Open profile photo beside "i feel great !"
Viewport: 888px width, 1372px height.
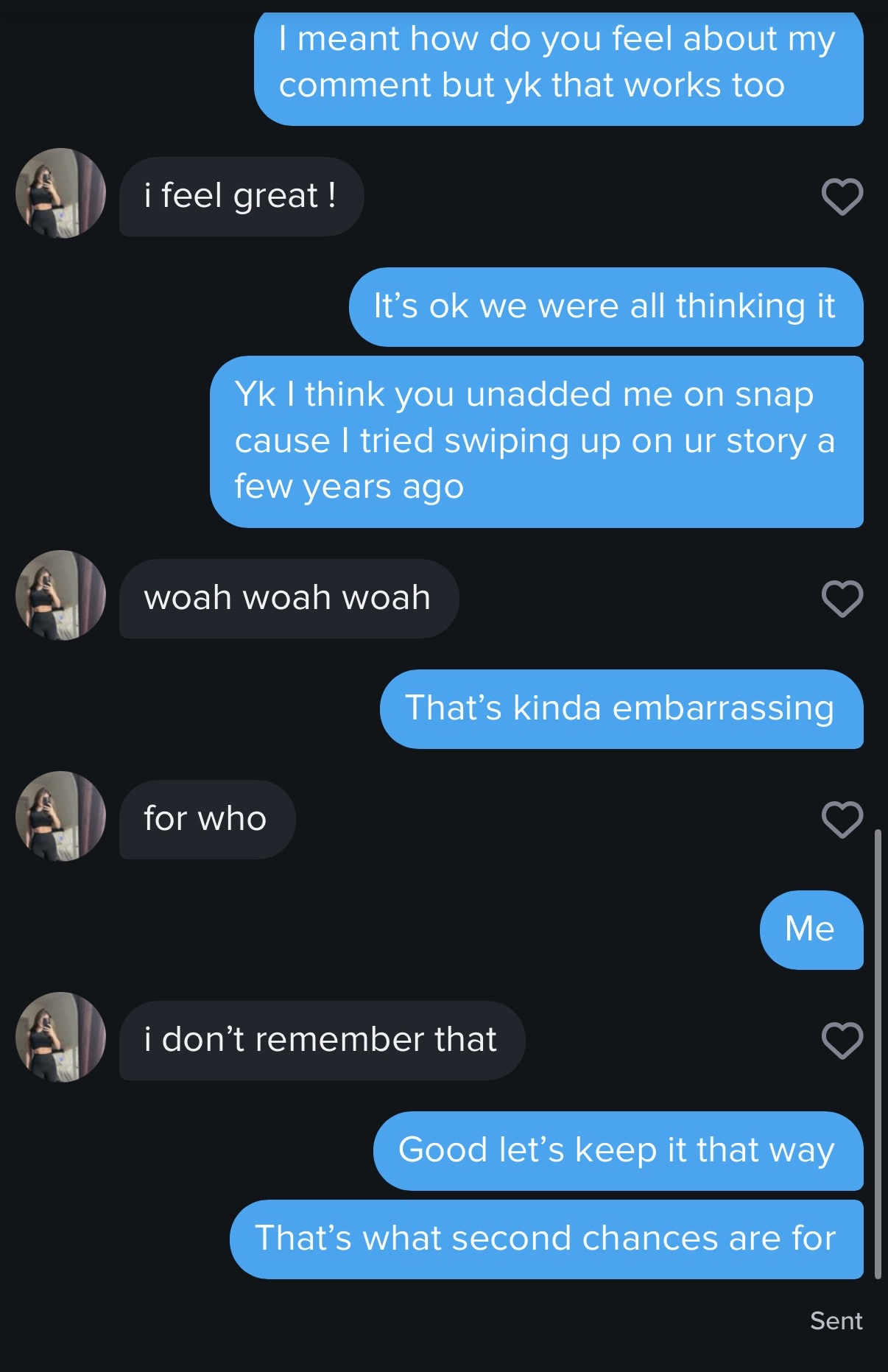[60, 194]
